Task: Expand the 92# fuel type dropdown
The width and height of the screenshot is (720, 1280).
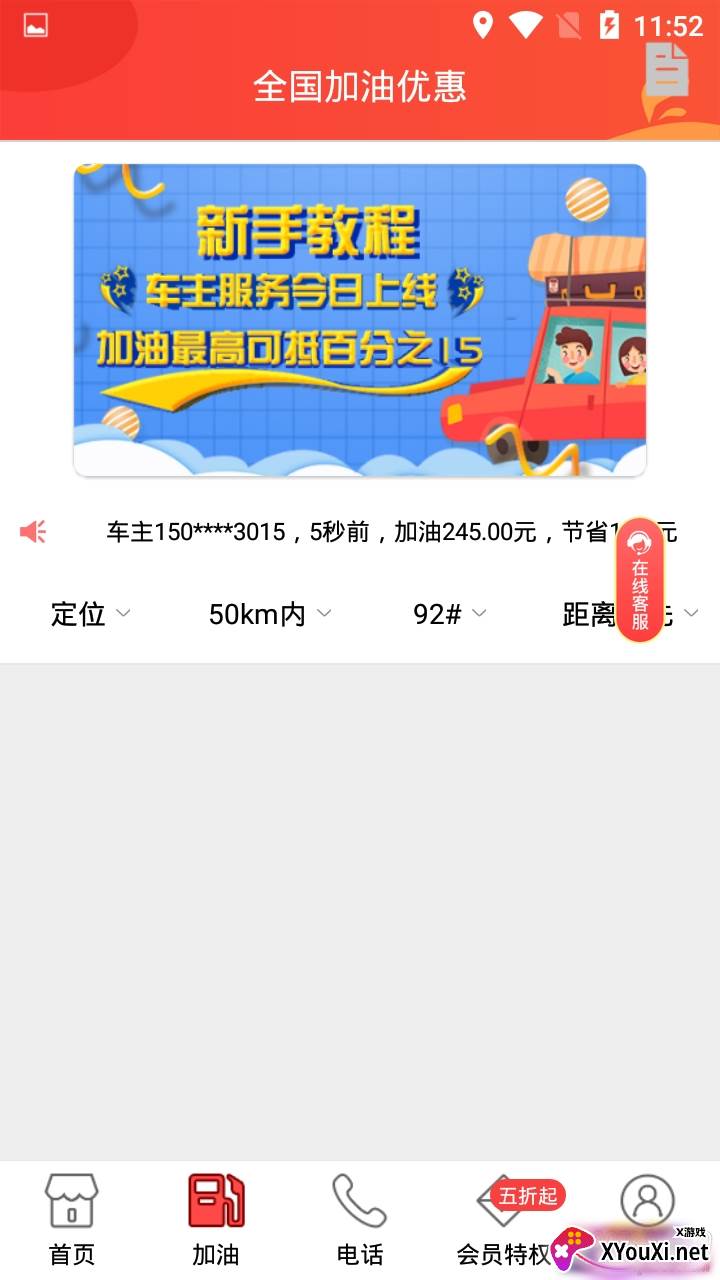Action: (x=449, y=614)
